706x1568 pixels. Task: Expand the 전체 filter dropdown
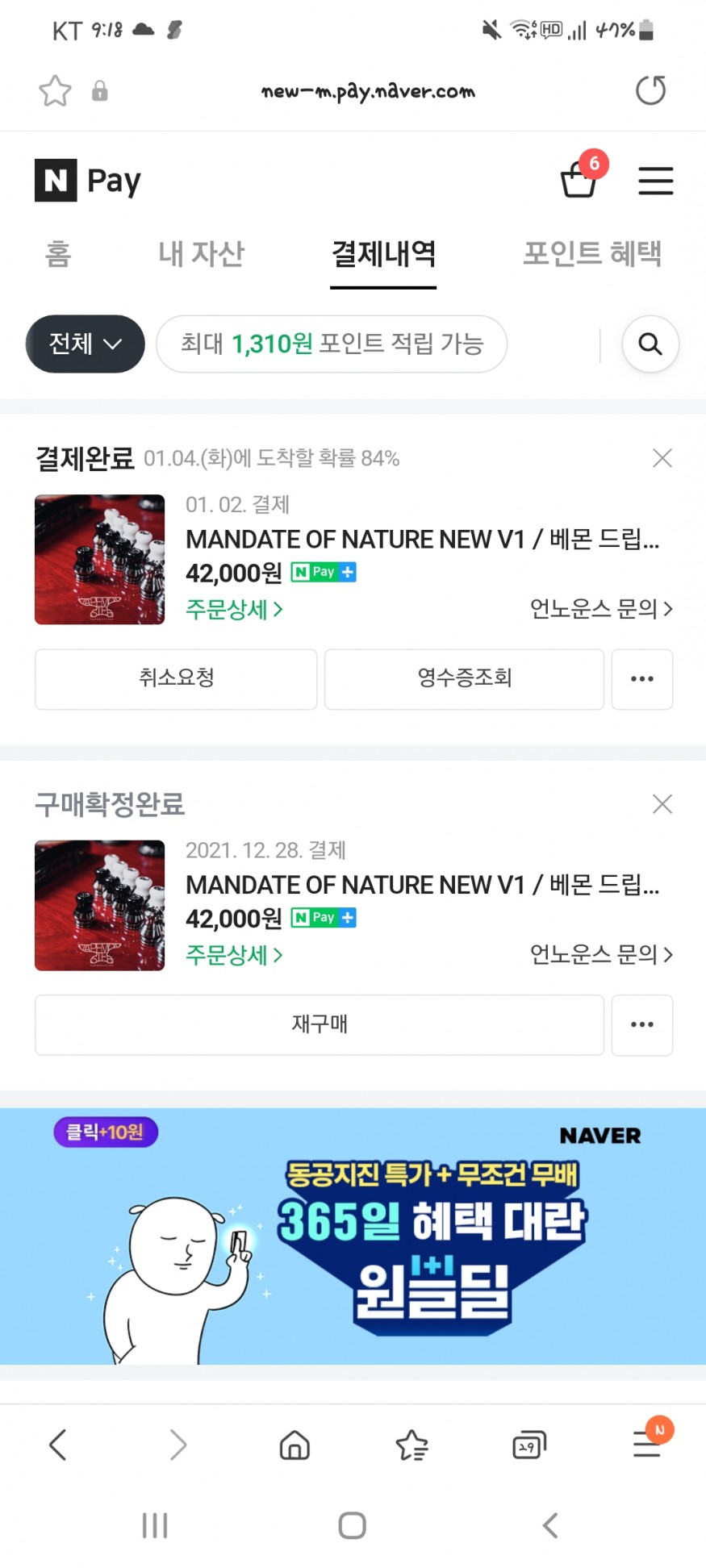pyautogui.click(x=86, y=344)
